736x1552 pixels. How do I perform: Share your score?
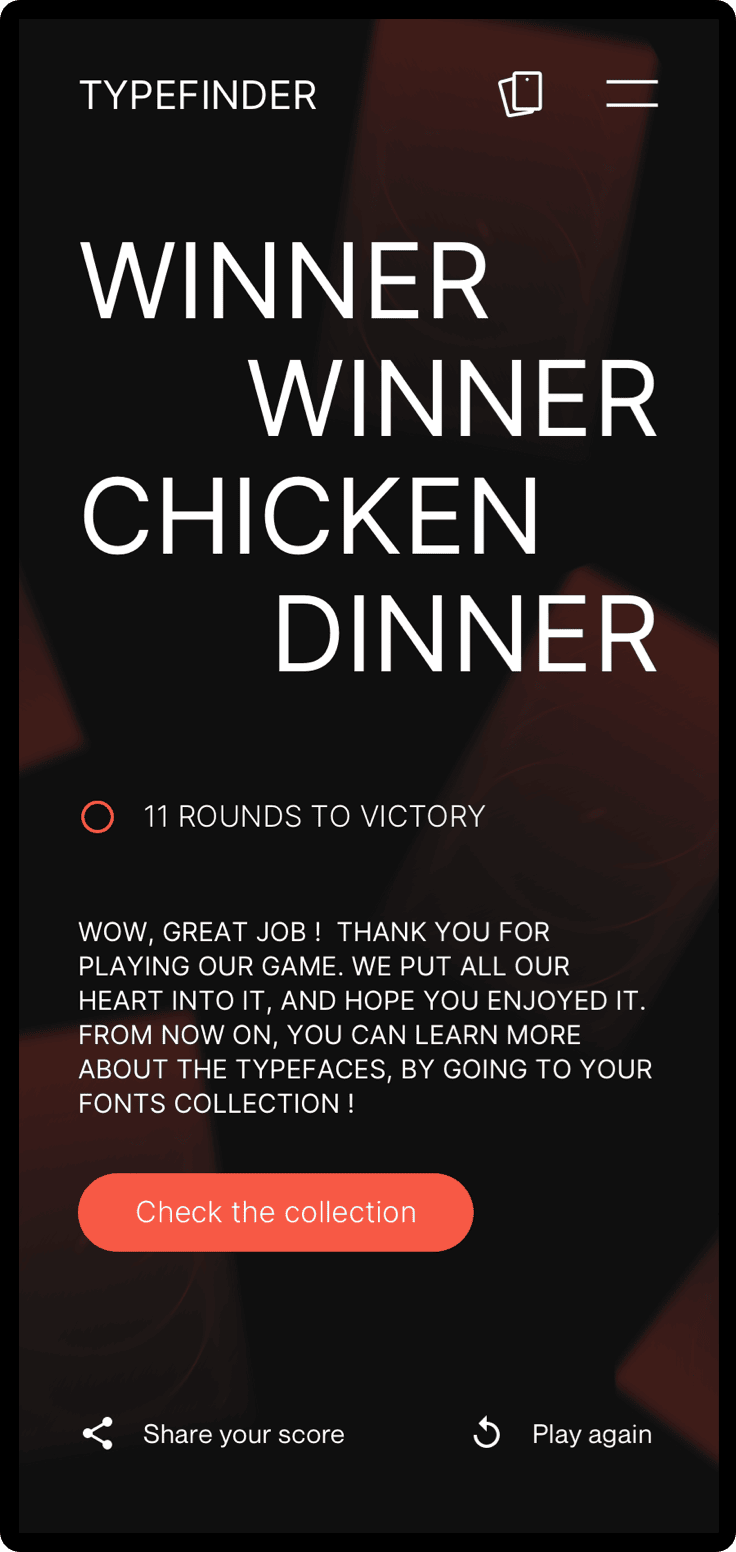213,1434
